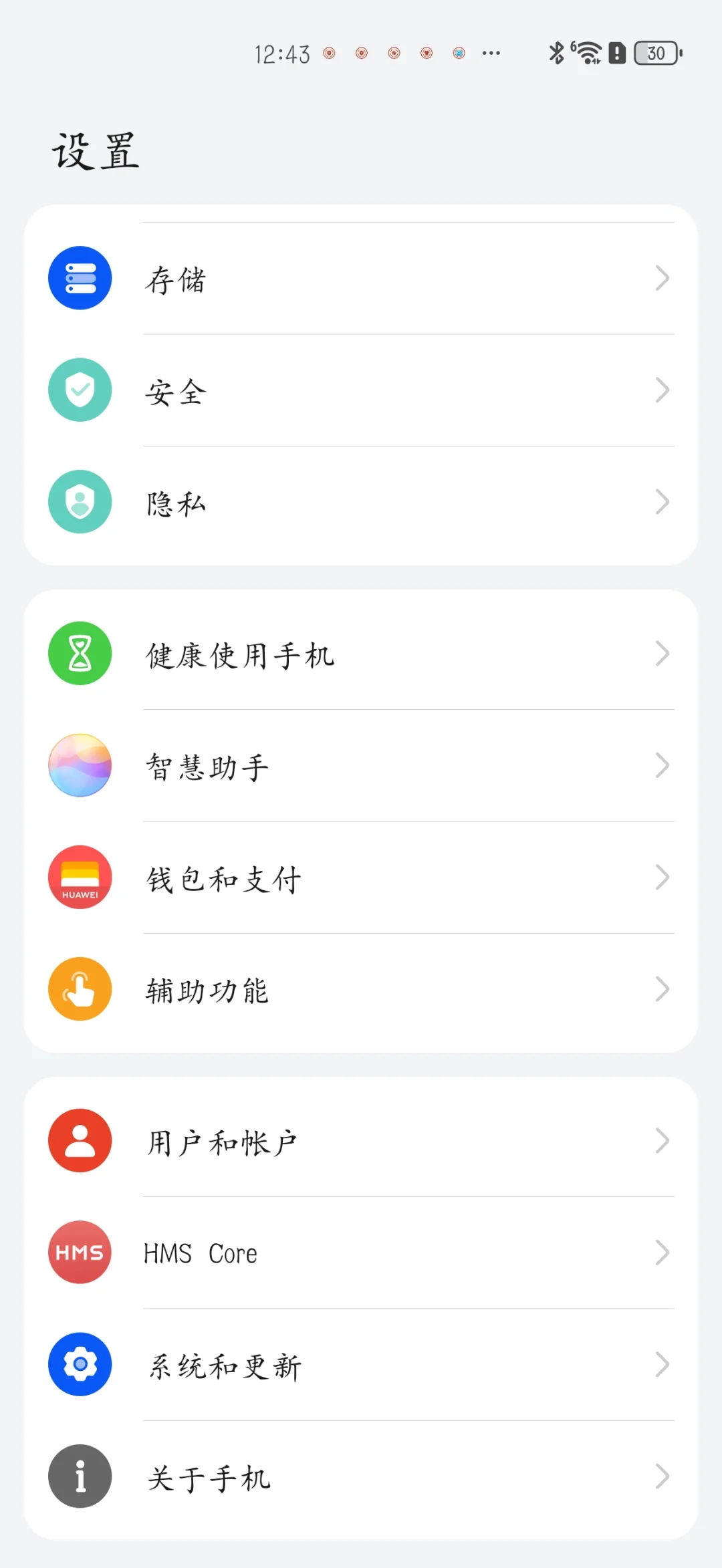Screen dimensions: 722x1568
Task: View 关于手机 about phone
Action: point(361,1476)
